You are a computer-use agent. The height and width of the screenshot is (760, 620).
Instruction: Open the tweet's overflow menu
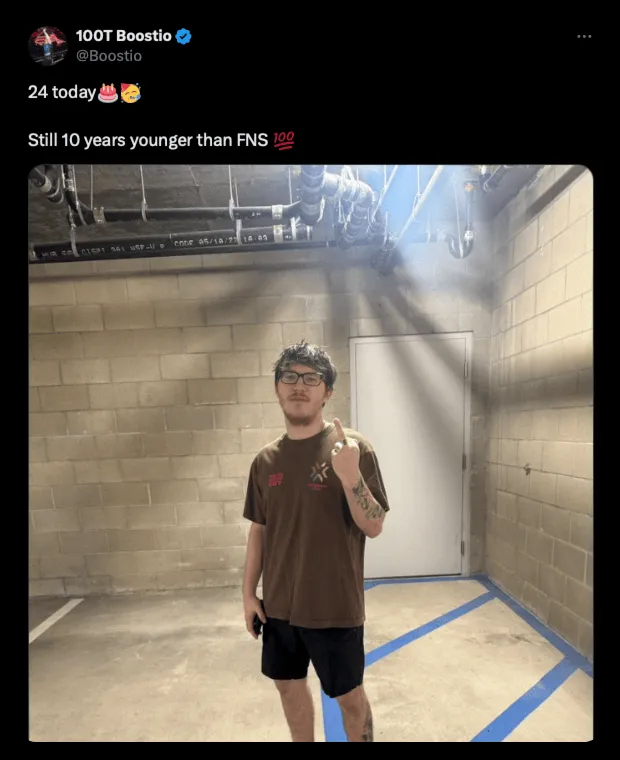(584, 37)
